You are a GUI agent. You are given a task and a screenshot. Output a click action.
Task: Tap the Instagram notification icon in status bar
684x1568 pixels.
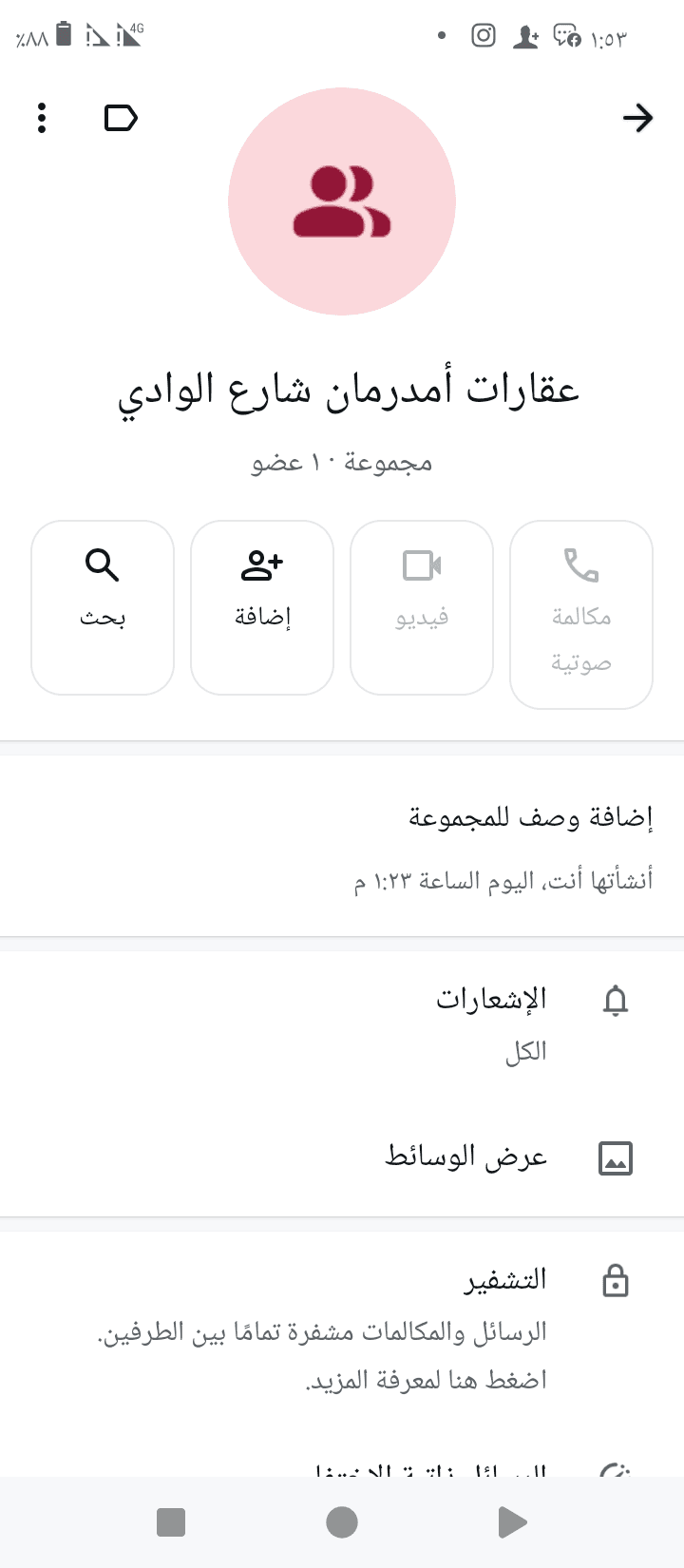pos(484,35)
